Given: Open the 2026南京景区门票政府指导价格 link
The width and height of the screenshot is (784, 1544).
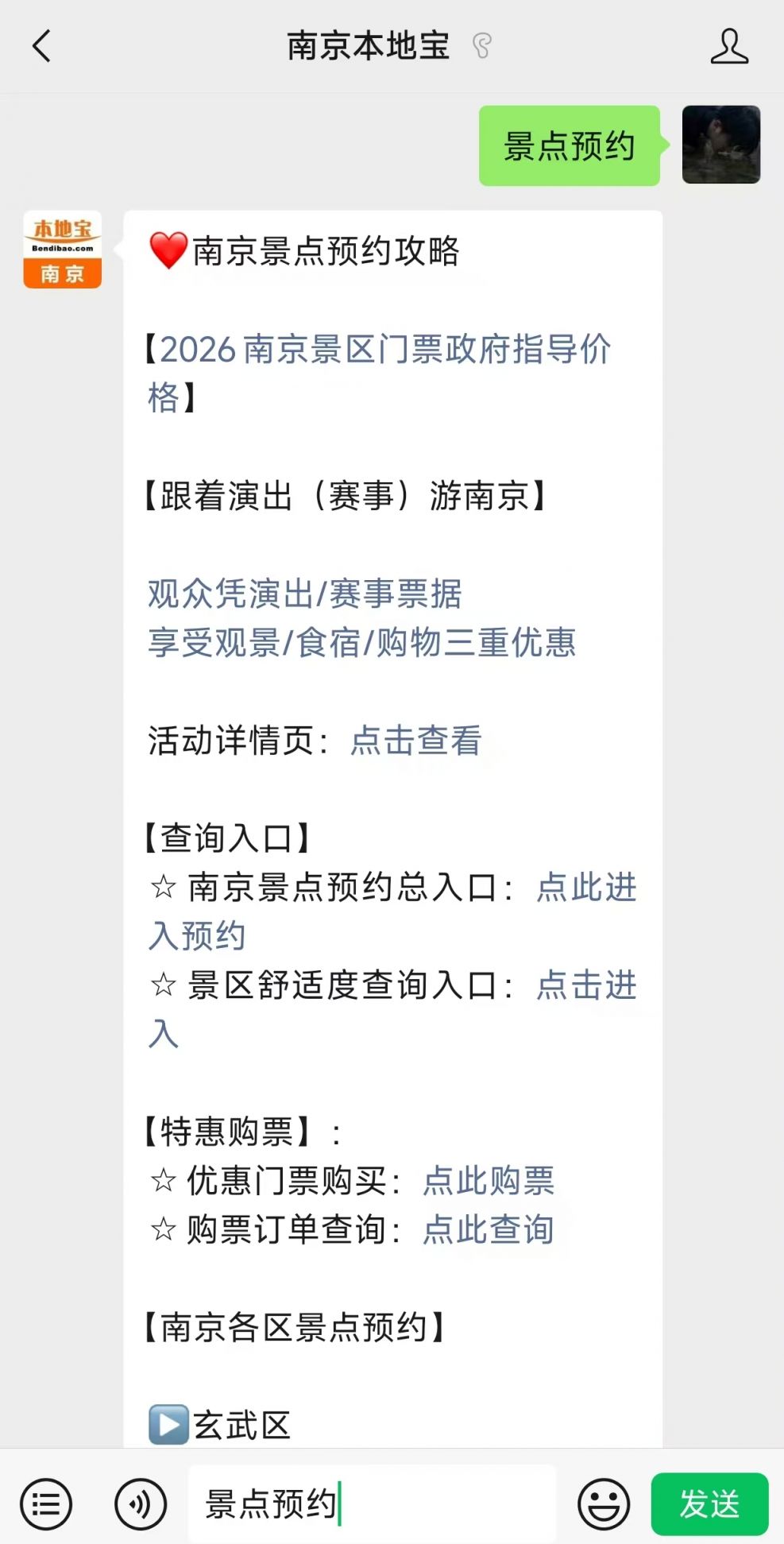Looking at the screenshot, I should coord(379,373).
